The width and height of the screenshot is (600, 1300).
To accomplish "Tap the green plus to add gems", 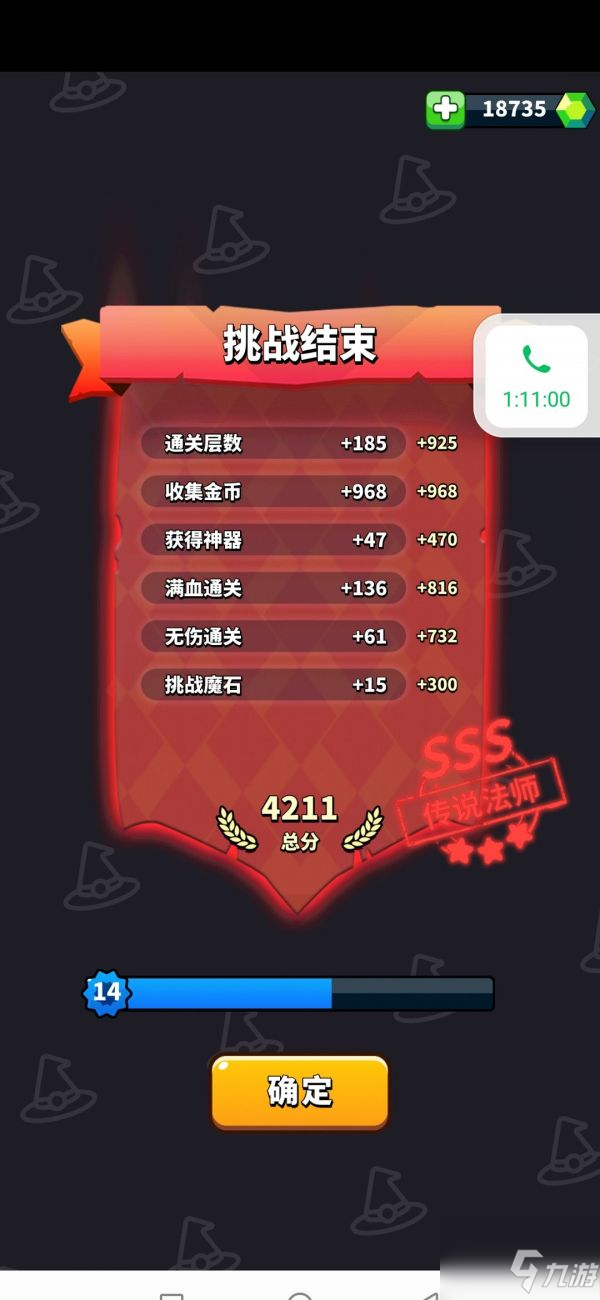I will coord(446,110).
